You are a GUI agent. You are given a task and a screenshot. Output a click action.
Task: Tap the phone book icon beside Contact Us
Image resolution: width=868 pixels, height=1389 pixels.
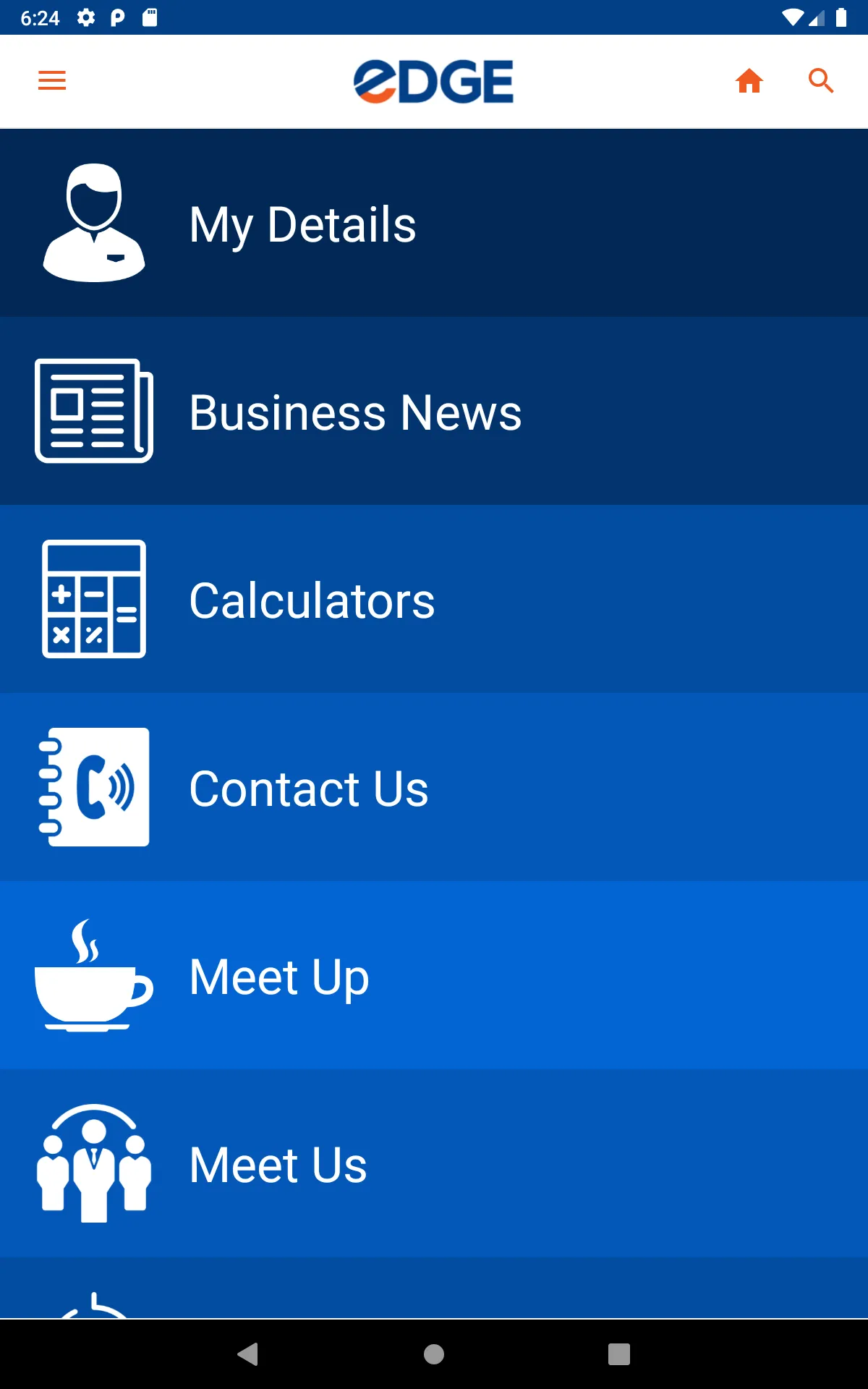pos(93,788)
